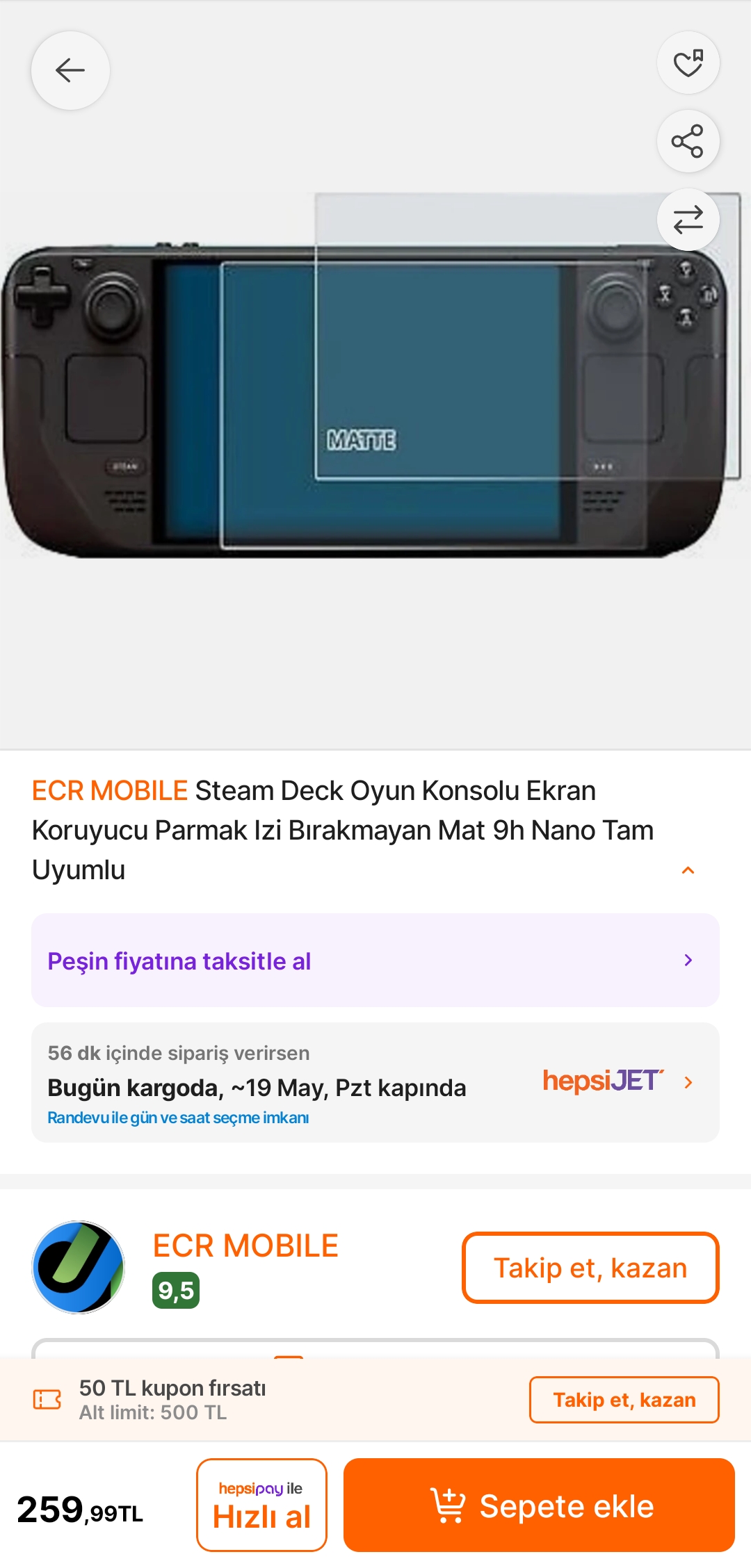Share this product

click(x=688, y=141)
